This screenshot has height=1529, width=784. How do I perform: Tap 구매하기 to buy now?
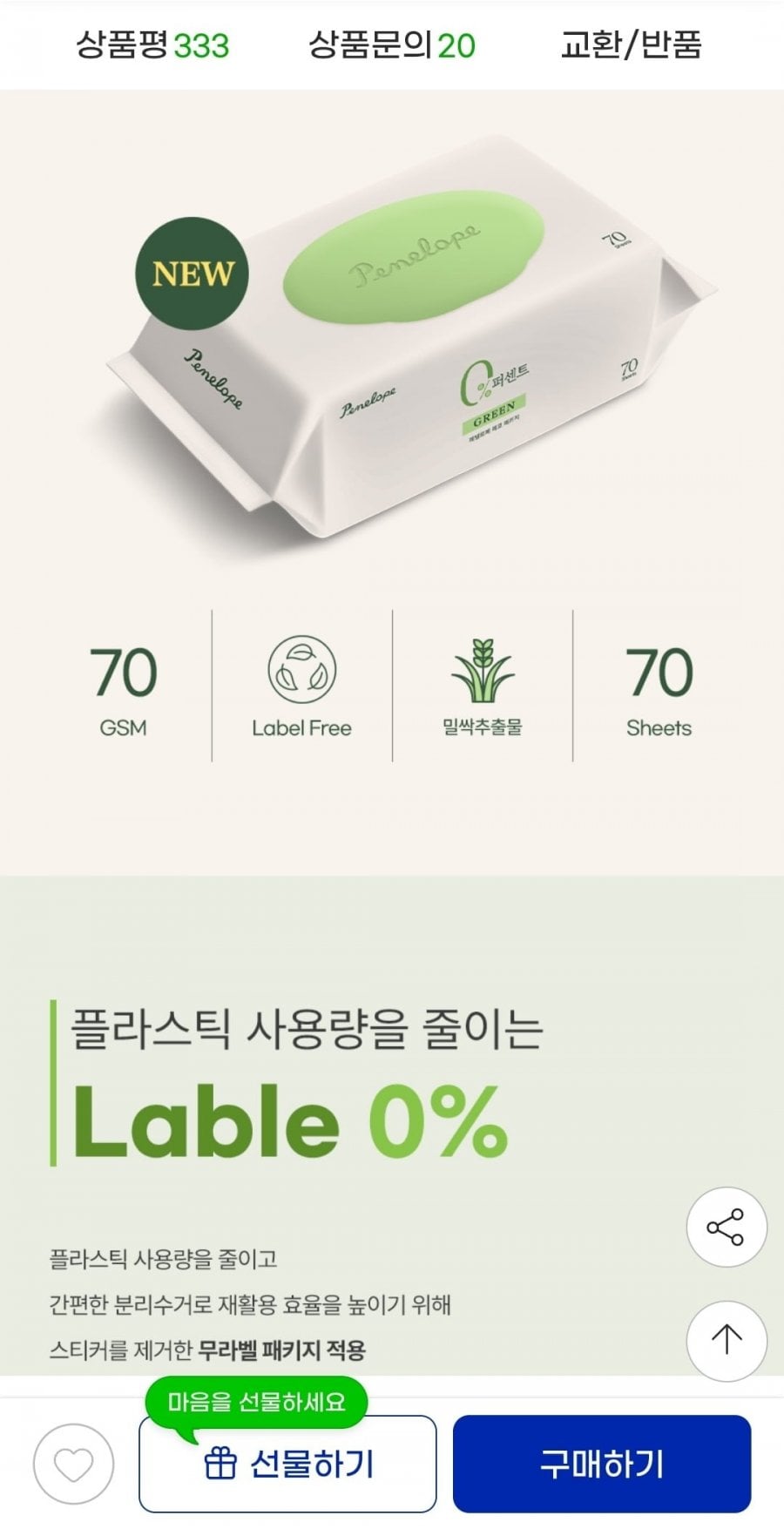tap(602, 1464)
